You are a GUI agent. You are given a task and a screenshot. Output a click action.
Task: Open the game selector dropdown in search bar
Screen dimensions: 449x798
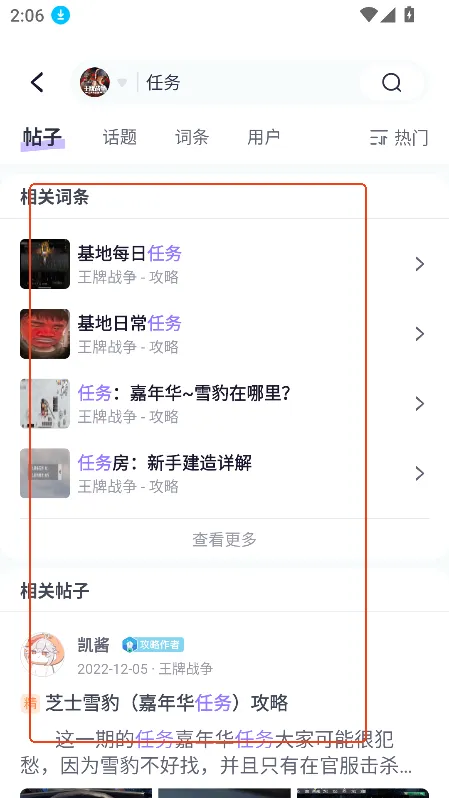103,82
